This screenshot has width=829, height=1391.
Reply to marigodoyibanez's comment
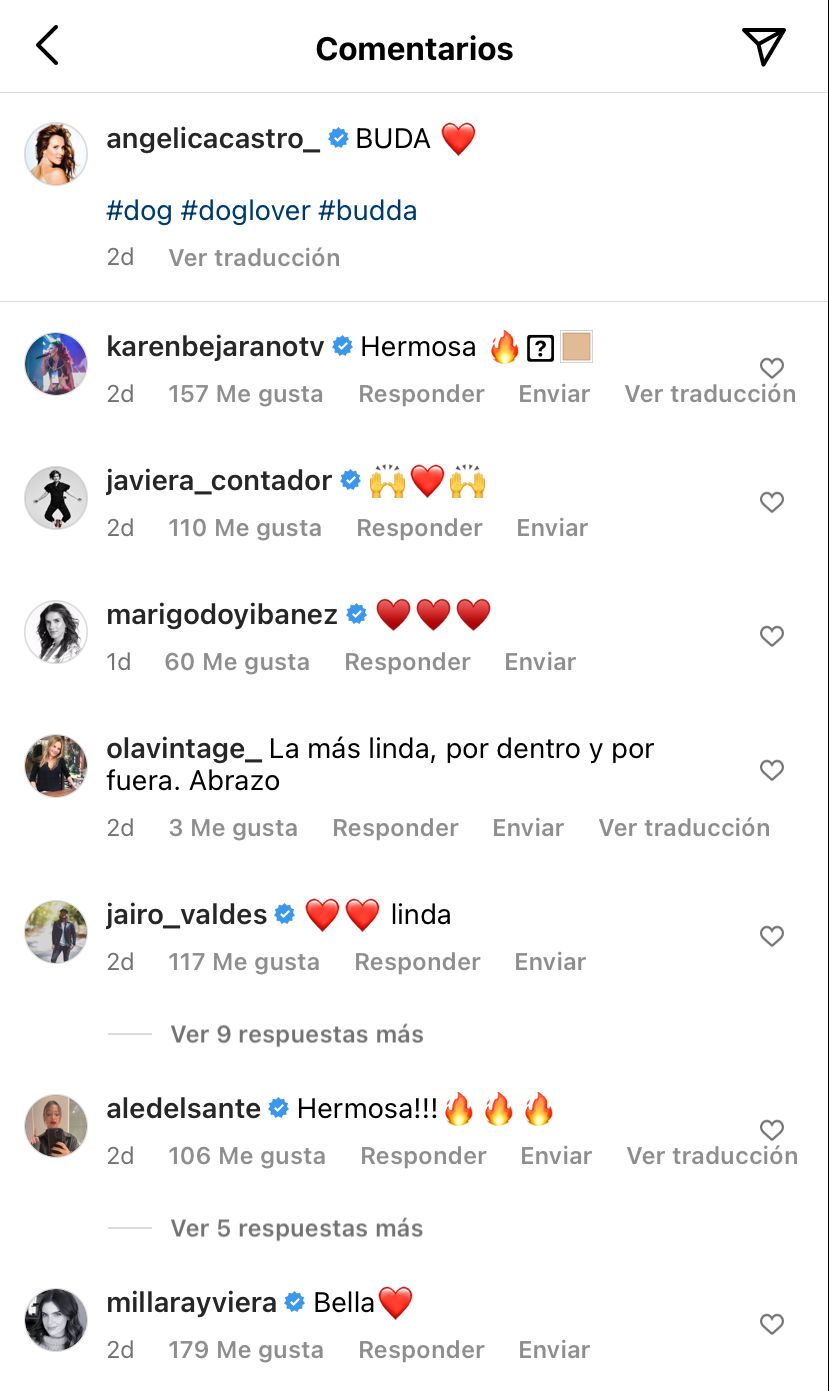(x=407, y=662)
